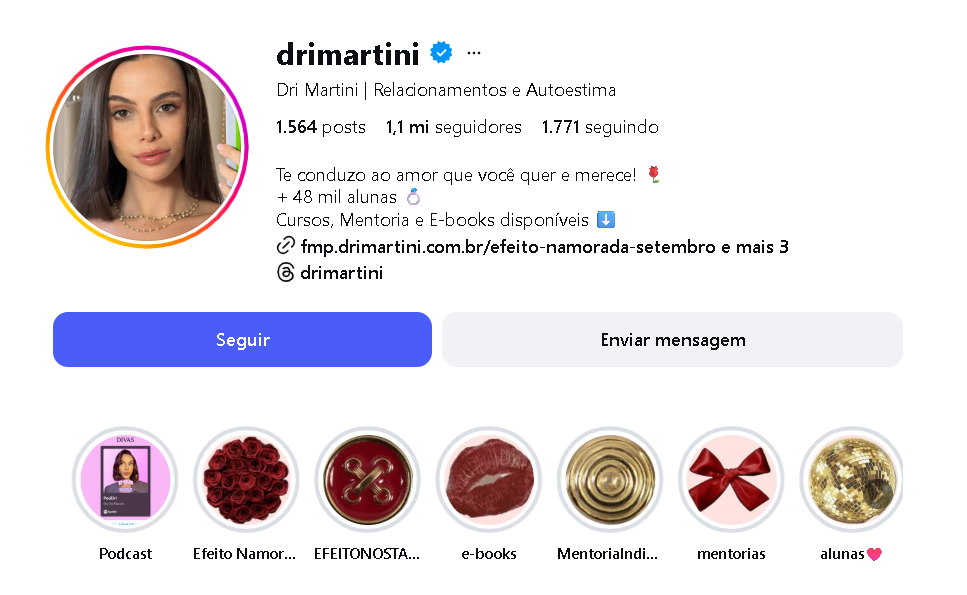View the profile picture story
Image resolution: width=967 pixels, height=595 pixels.
[x=147, y=147]
